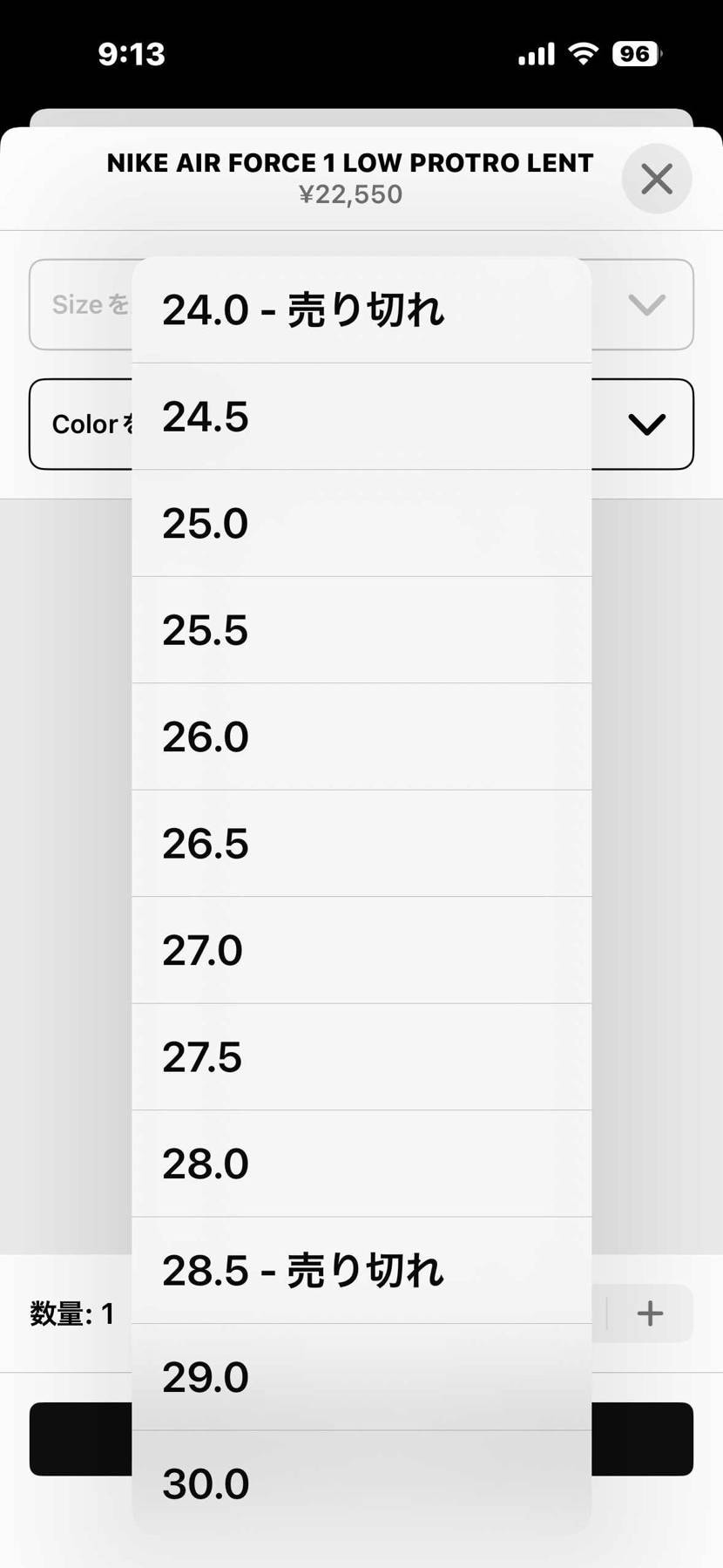The height and width of the screenshot is (1568, 723).
Task: Choose size 26.5
Action: 361,844
